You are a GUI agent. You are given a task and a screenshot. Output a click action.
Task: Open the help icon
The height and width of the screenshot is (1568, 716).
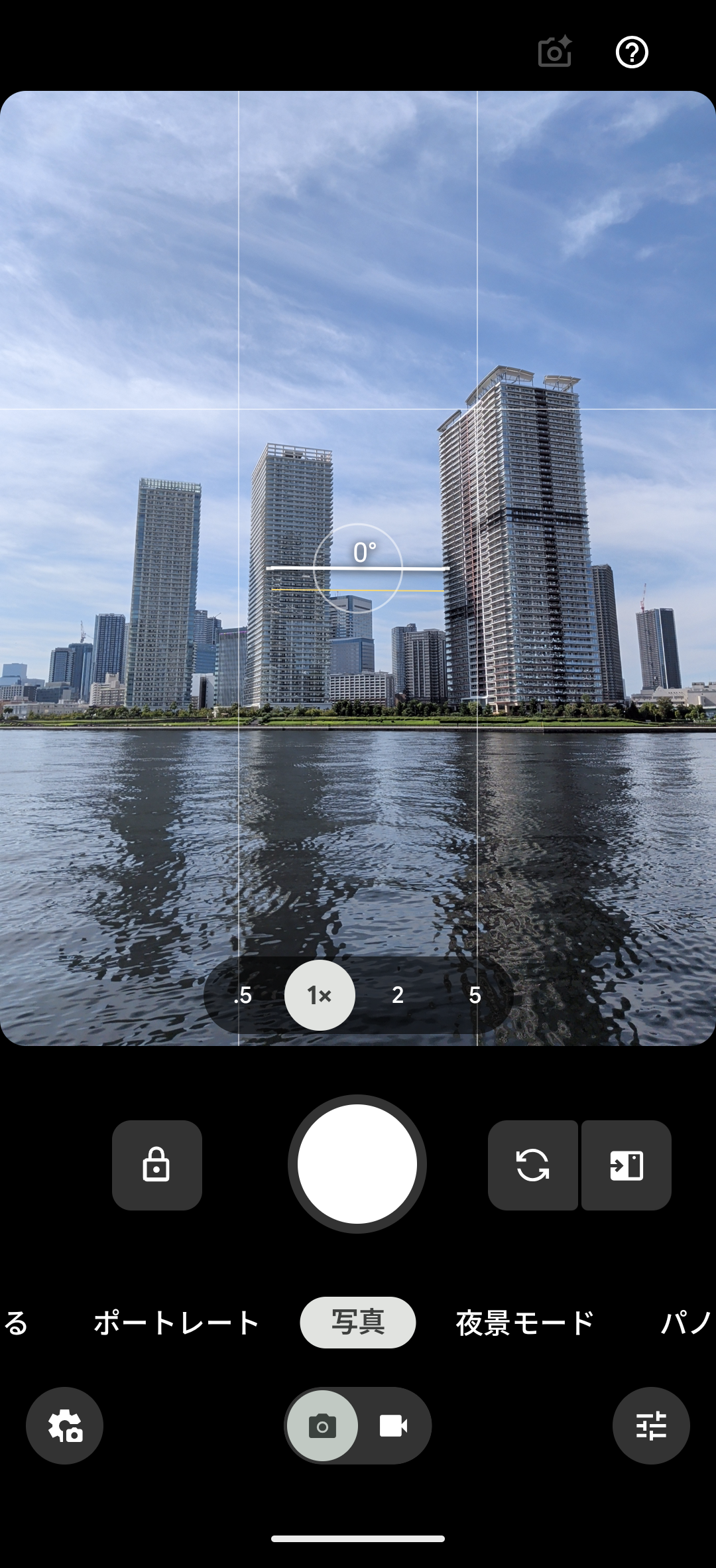tap(632, 52)
